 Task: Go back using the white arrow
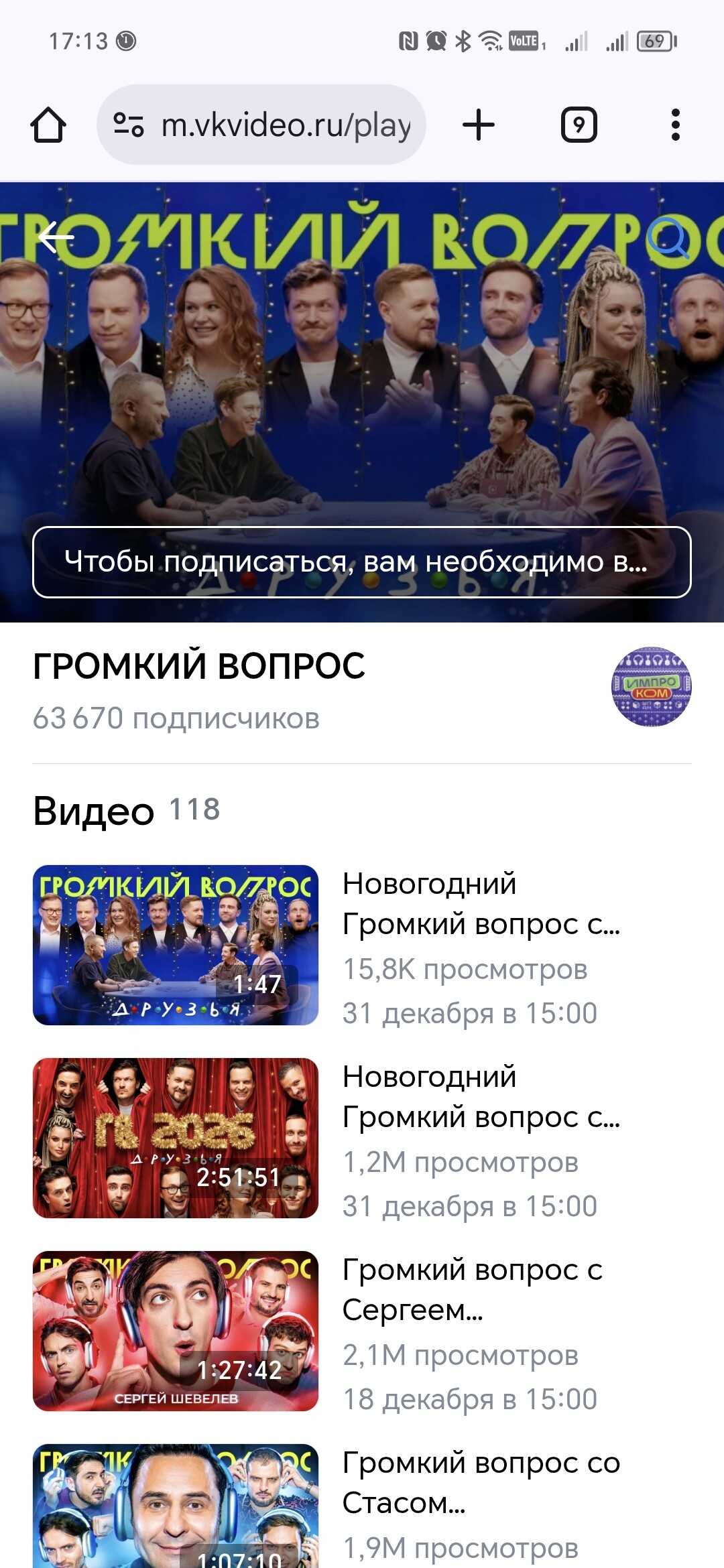coord(56,237)
